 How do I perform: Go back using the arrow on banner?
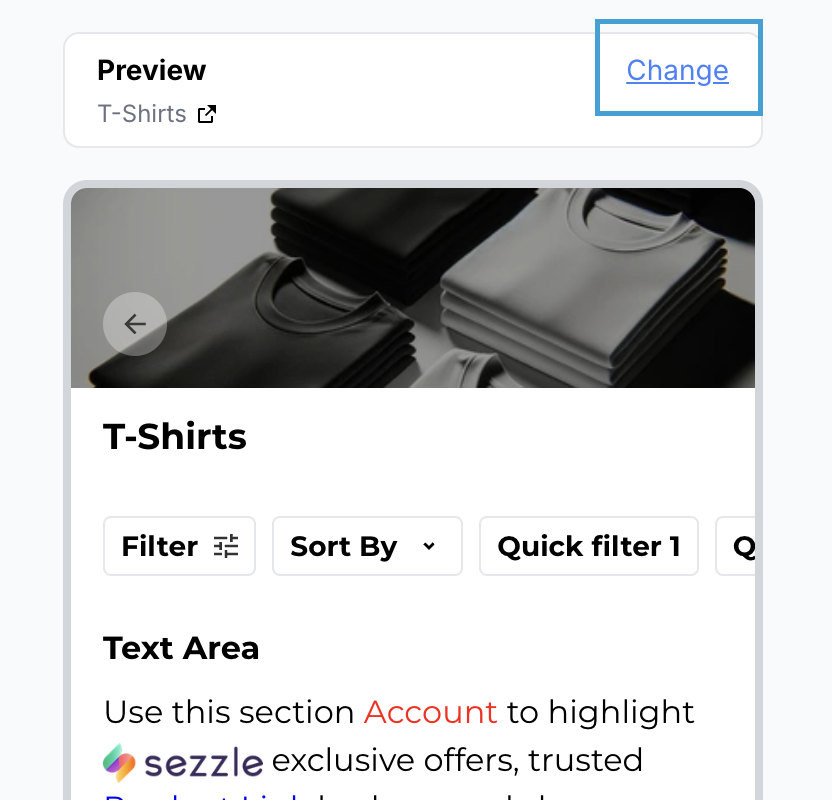pos(135,324)
